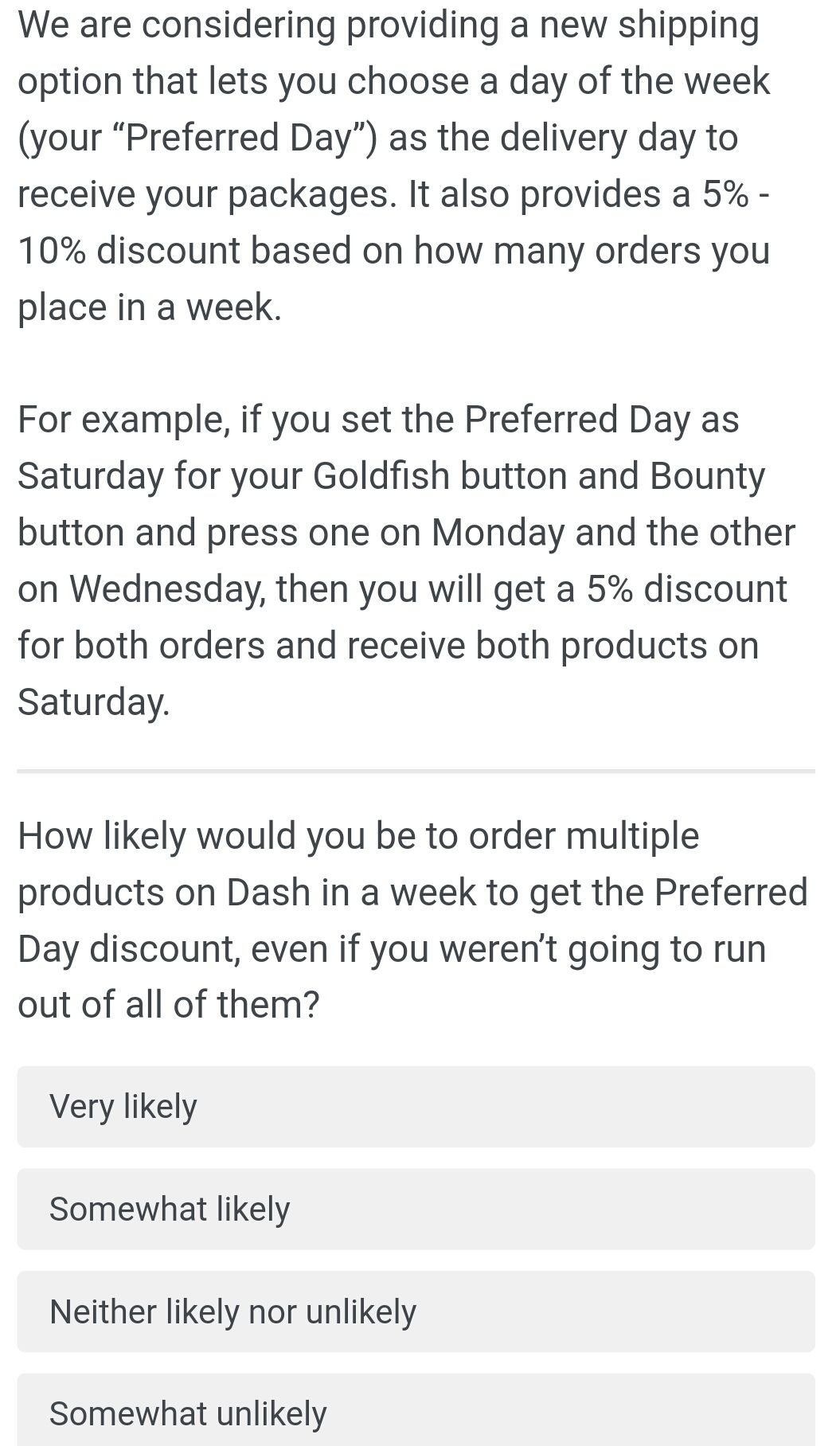The image size is (840, 1446).
Task: Choose the Somewhat likely option
Action: 416,1209
